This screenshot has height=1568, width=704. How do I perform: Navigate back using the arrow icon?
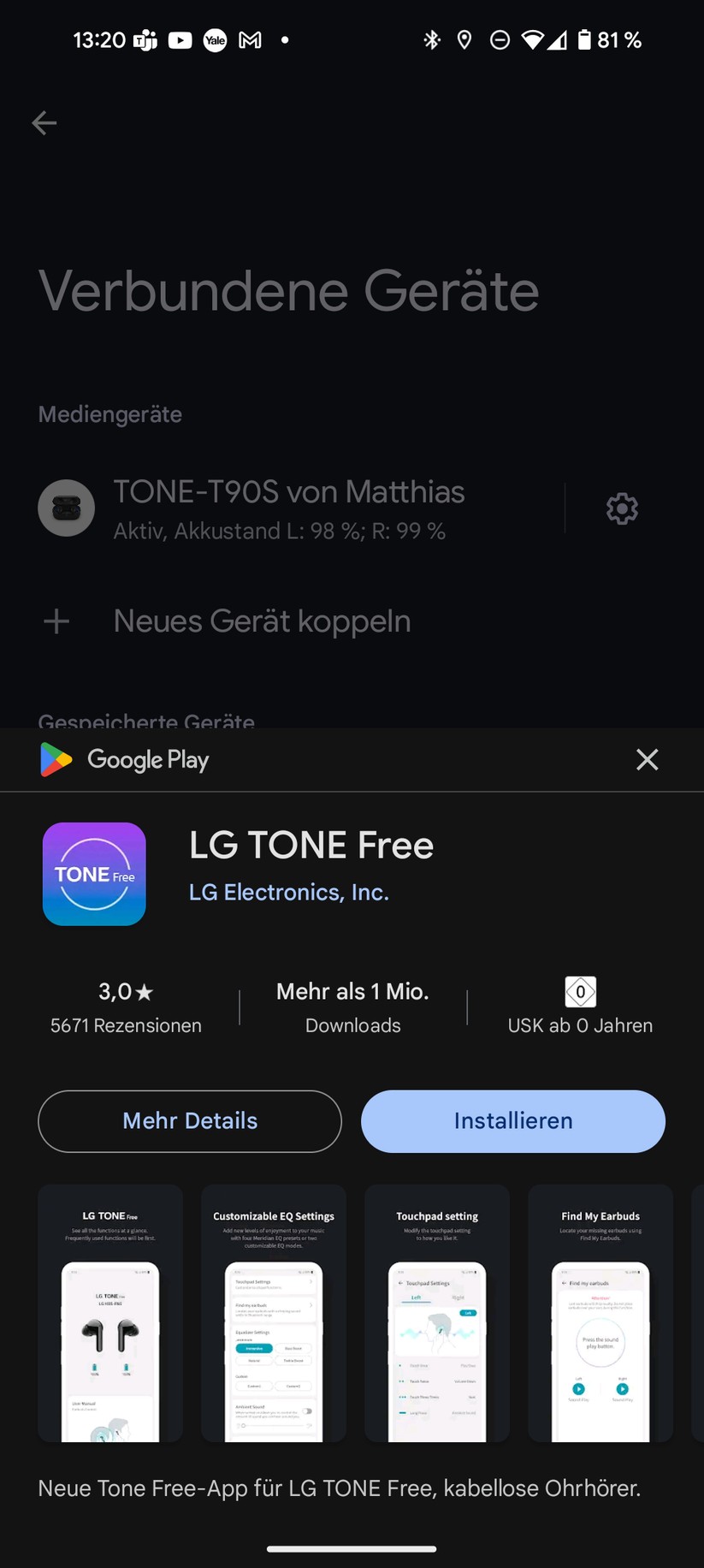[x=44, y=123]
